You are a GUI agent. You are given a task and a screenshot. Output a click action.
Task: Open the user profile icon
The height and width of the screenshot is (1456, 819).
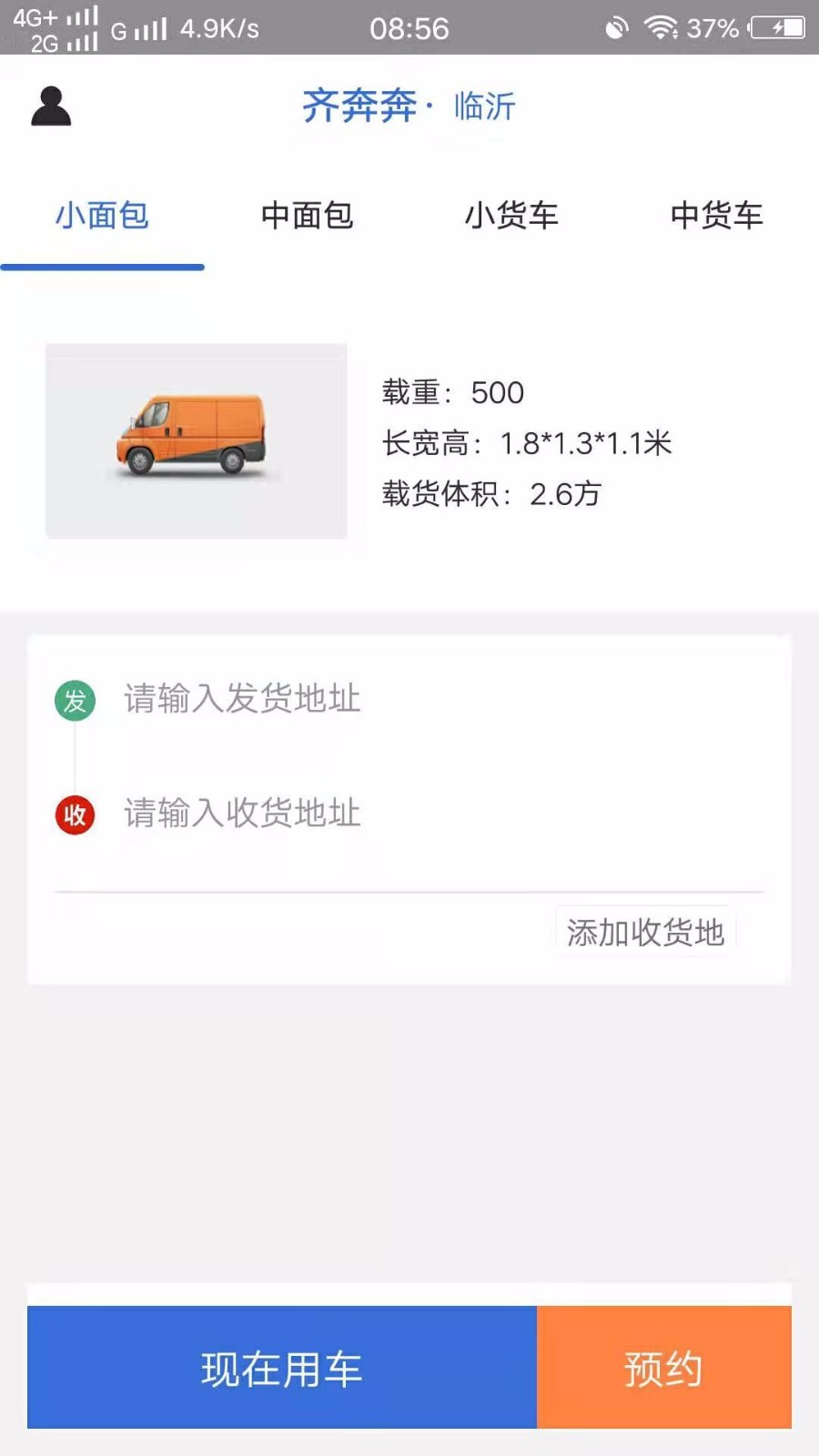(x=50, y=104)
